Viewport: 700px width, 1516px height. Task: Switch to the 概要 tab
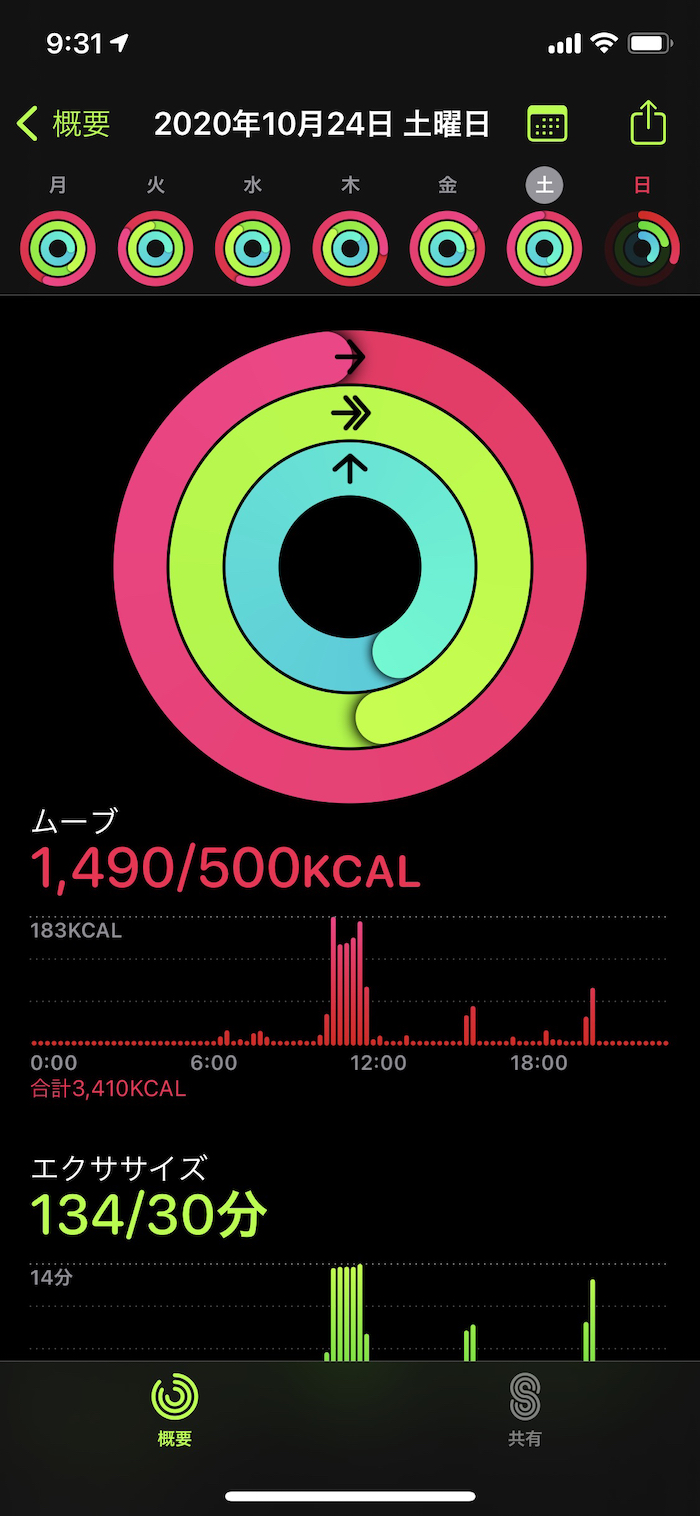point(175,1410)
